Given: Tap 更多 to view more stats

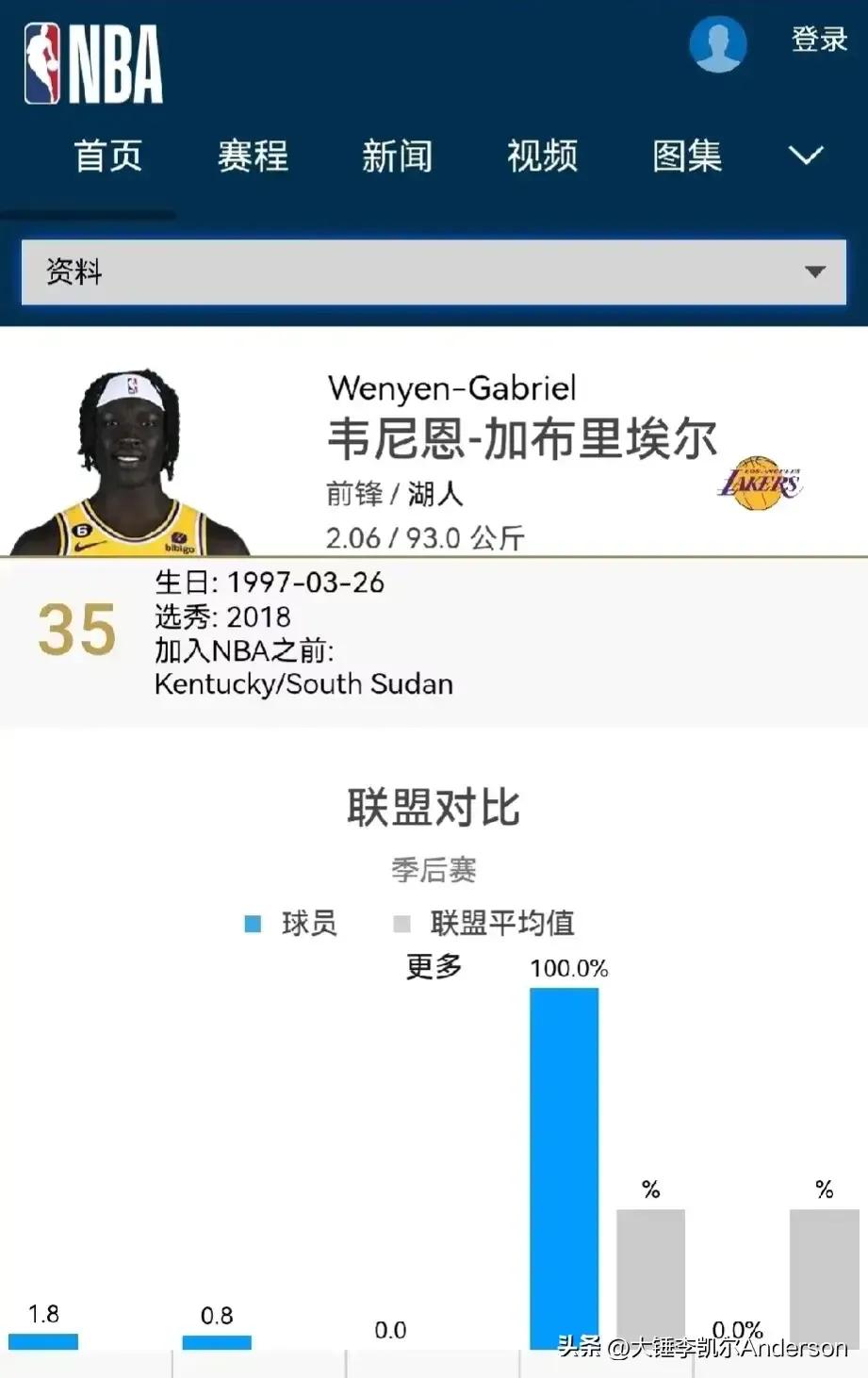Looking at the screenshot, I should [434, 966].
